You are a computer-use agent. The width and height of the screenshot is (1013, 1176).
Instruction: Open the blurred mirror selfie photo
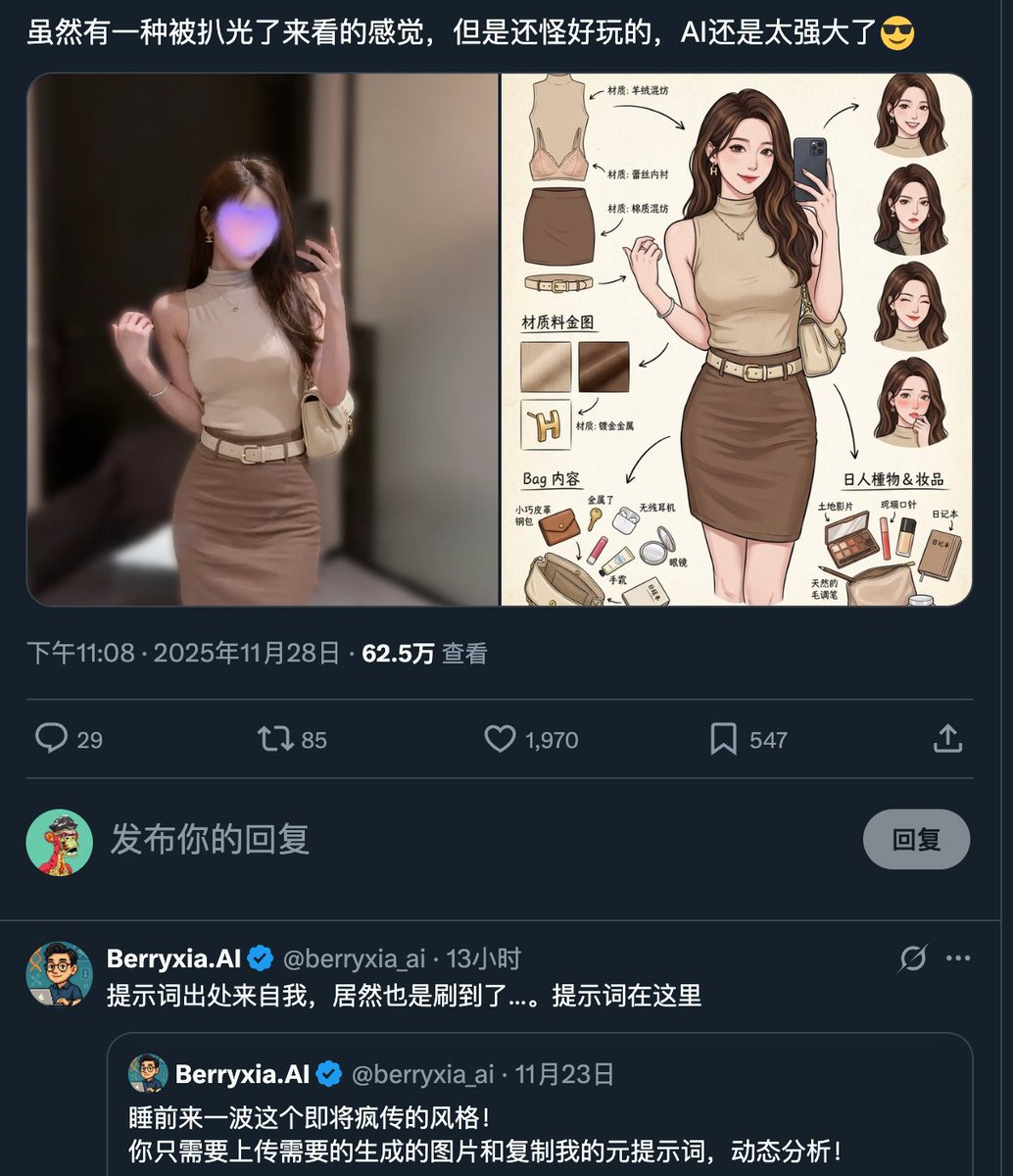263,339
